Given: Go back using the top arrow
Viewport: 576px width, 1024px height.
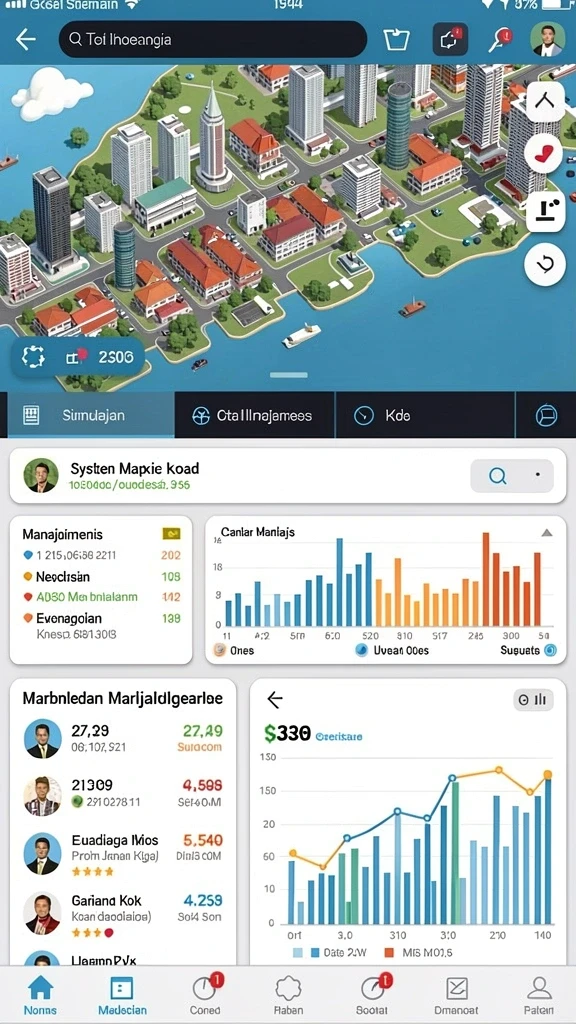Looking at the screenshot, I should (25, 40).
